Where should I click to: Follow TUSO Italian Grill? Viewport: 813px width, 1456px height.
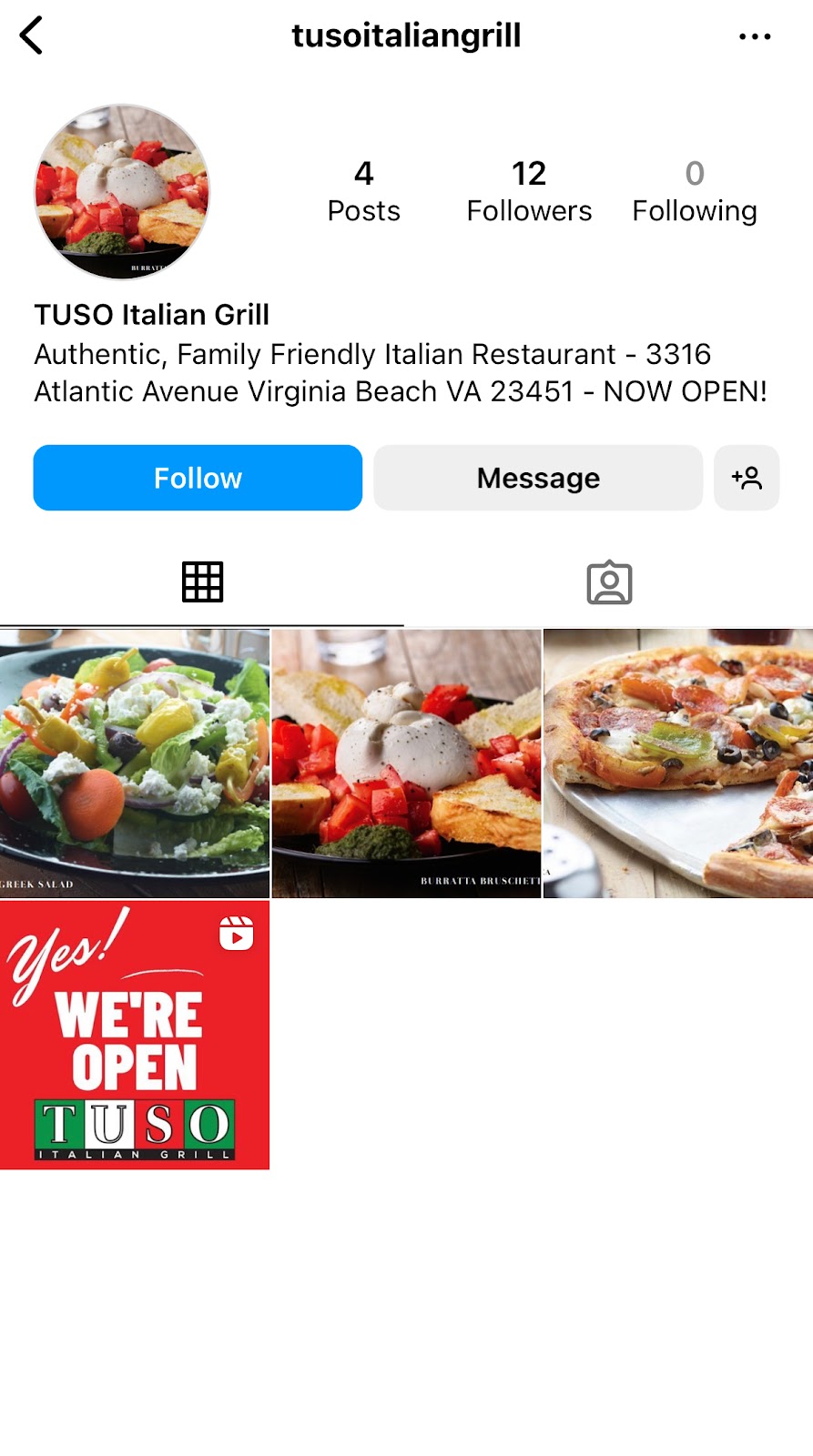pos(198,478)
